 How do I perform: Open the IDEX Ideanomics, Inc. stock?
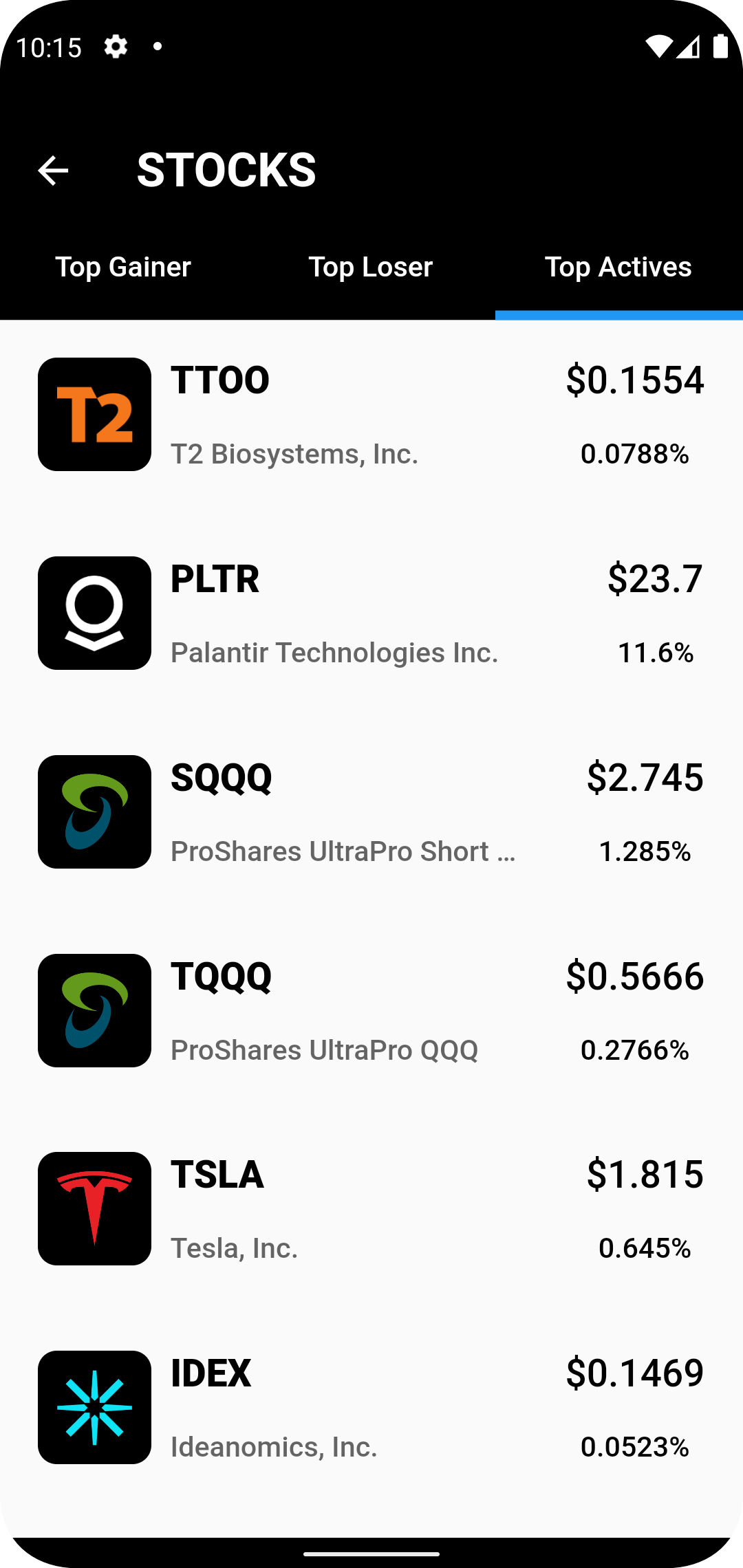tap(371, 1408)
